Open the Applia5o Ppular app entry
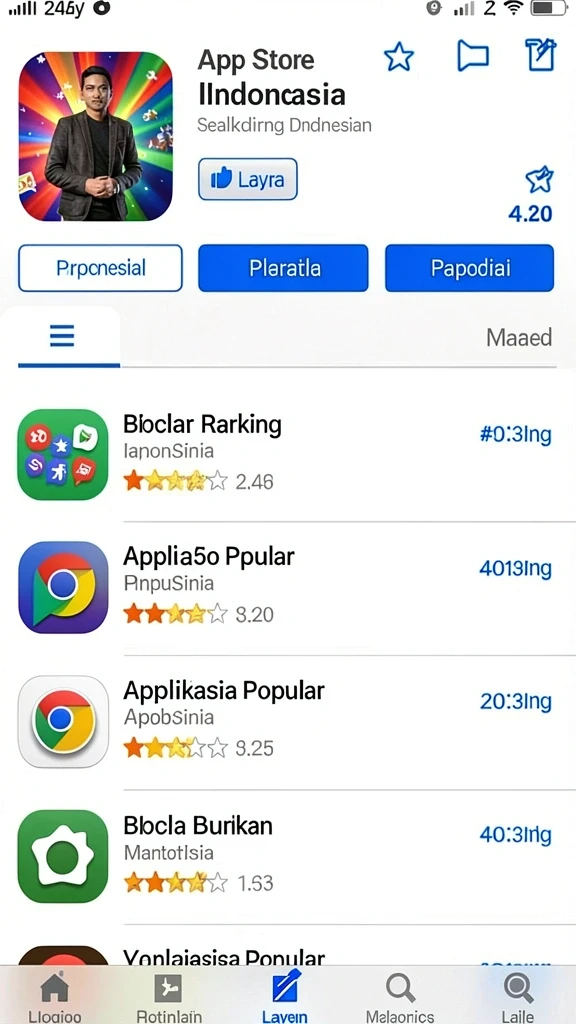This screenshot has height=1024, width=576. 287,587
